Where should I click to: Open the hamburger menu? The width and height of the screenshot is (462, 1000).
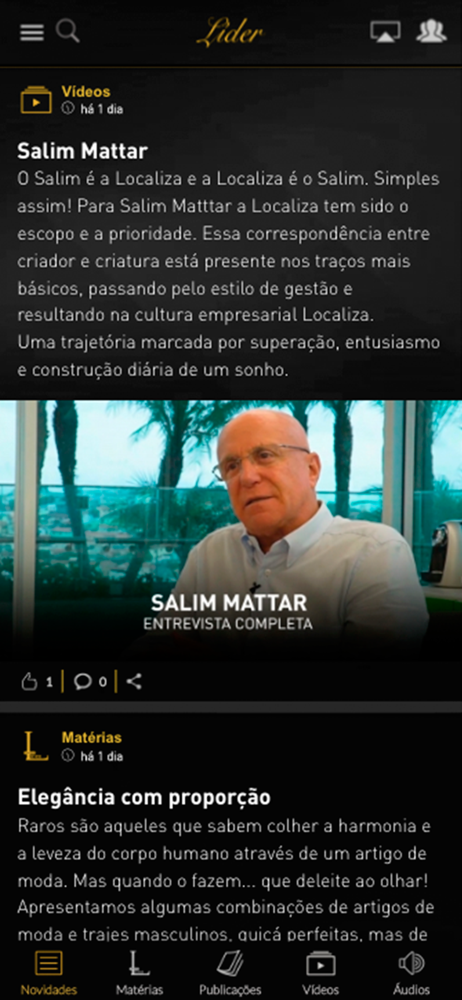tap(31, 32)
